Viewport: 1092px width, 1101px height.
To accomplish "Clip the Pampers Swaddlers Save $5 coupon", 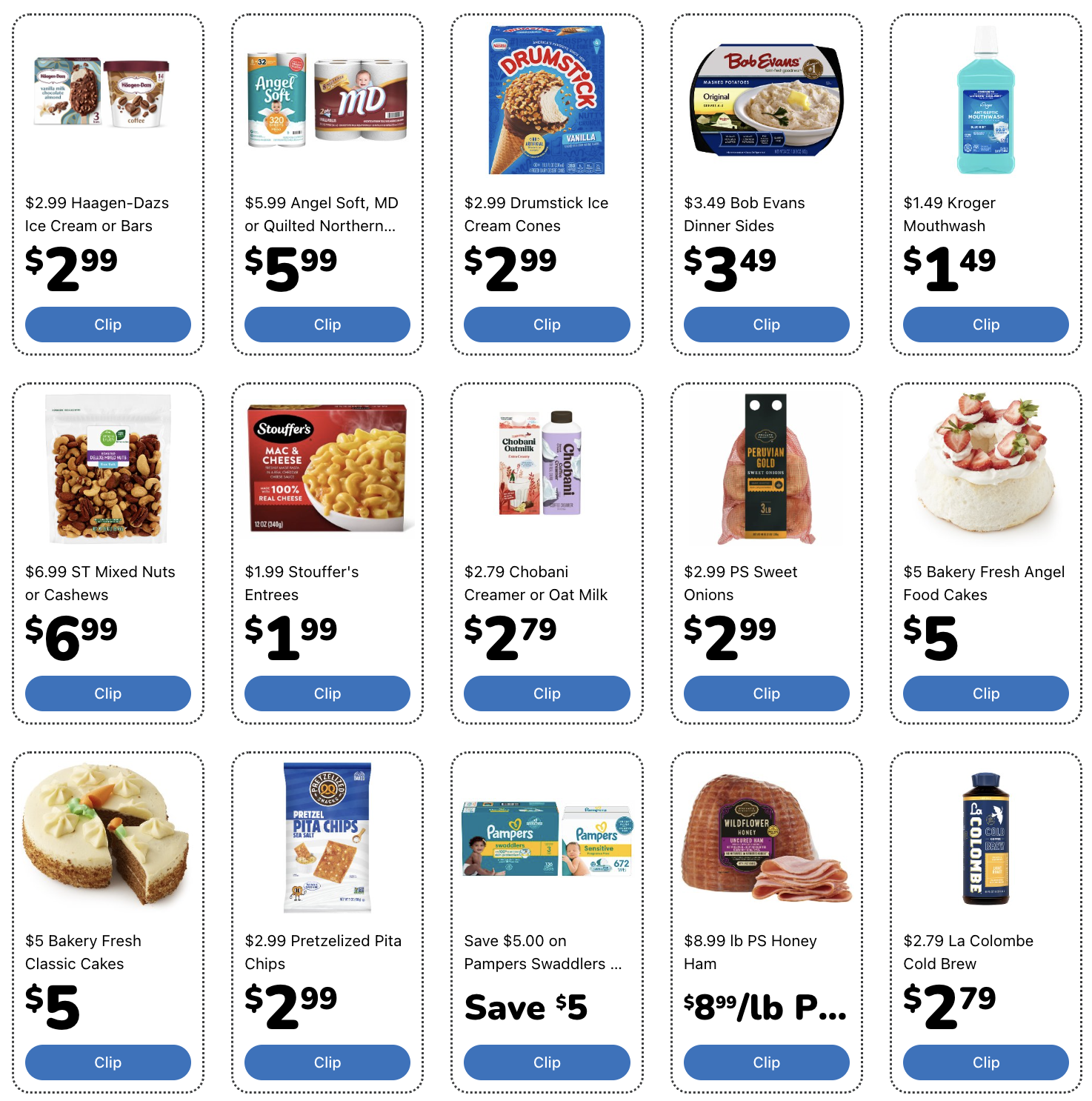I will (x=547, y=1062).
